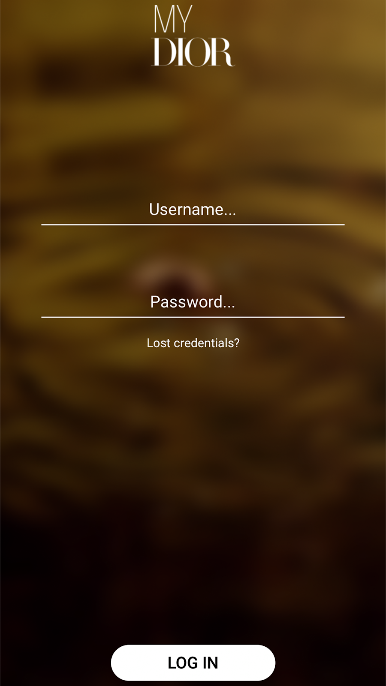Tap the Username field
This screenshot has width=386, height=686.
[193, 210]
